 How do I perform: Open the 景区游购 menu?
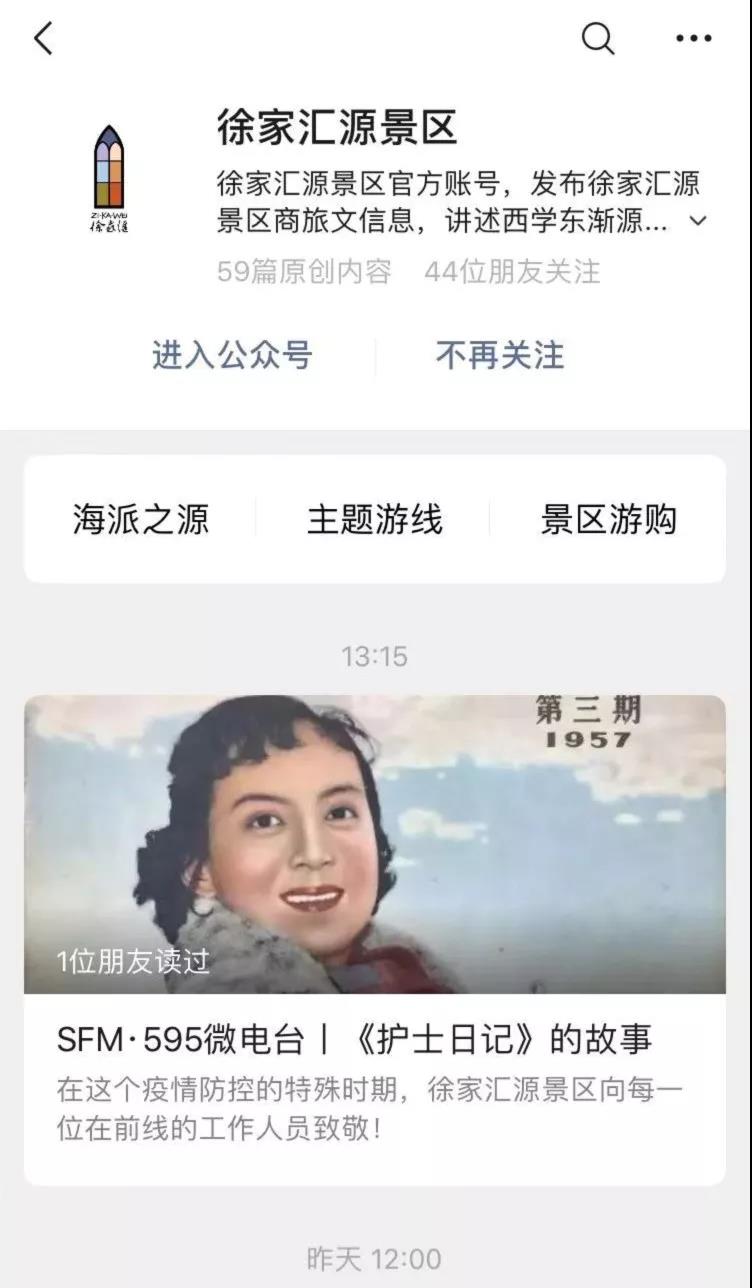pyautogui.click(x=608, y=519)
